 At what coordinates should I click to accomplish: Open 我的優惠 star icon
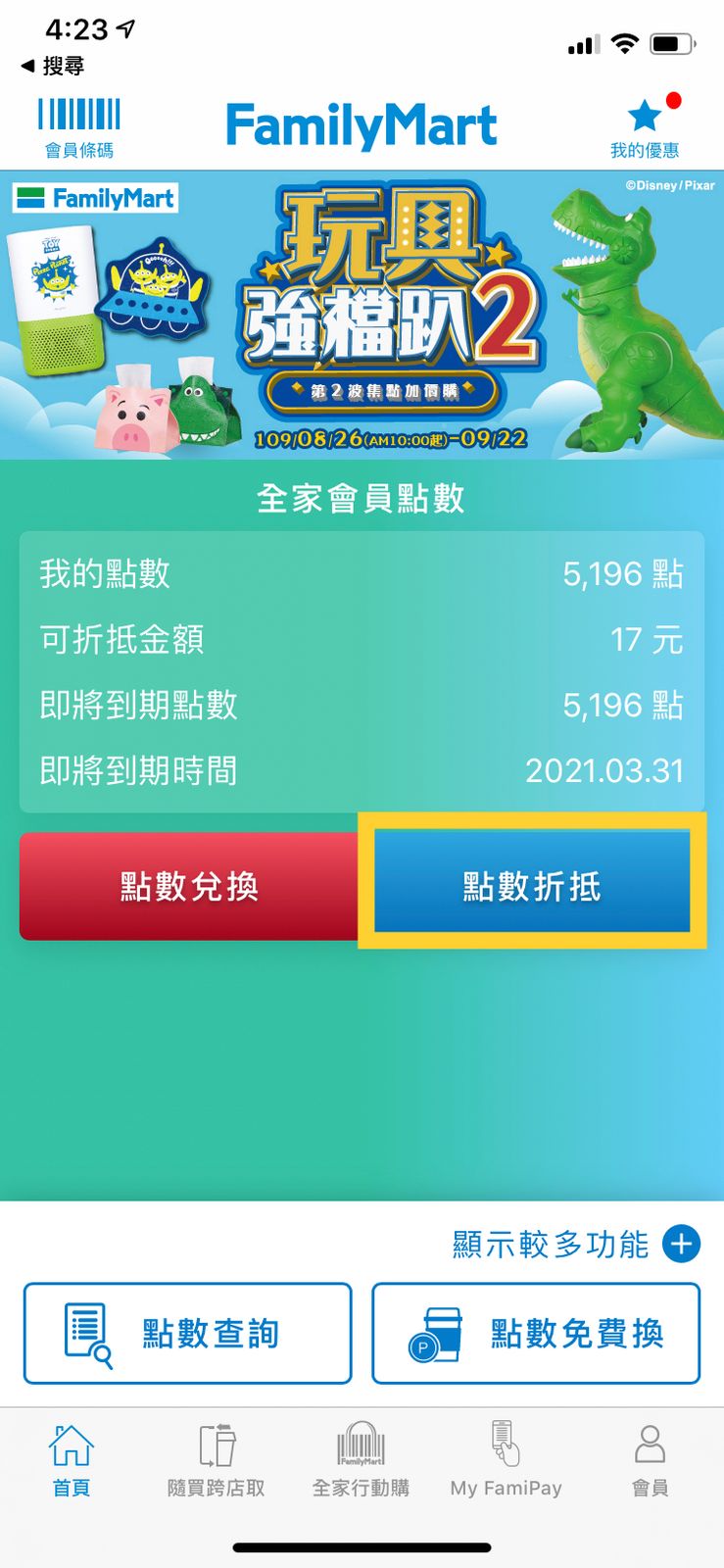644,127
